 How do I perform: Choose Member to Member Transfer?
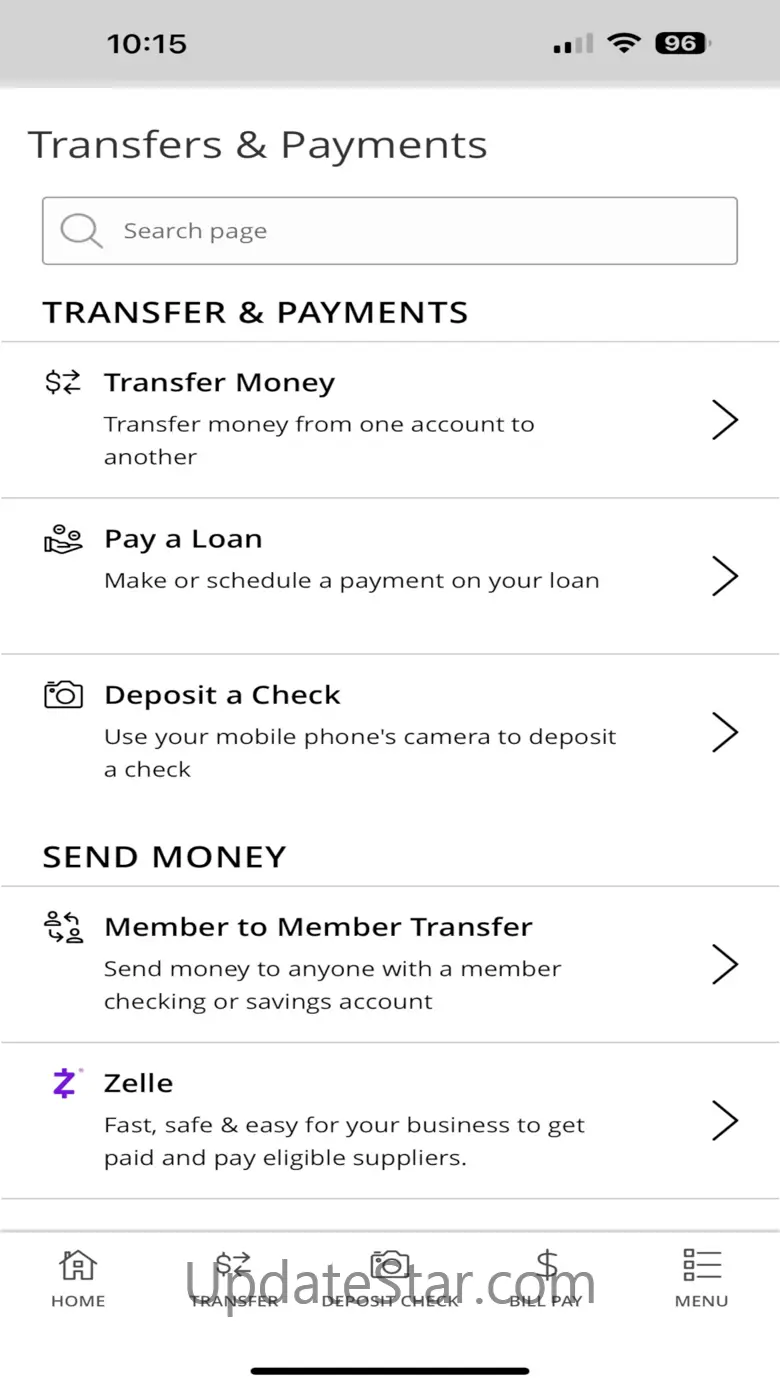pyautogui.click(x=390, y=964)
